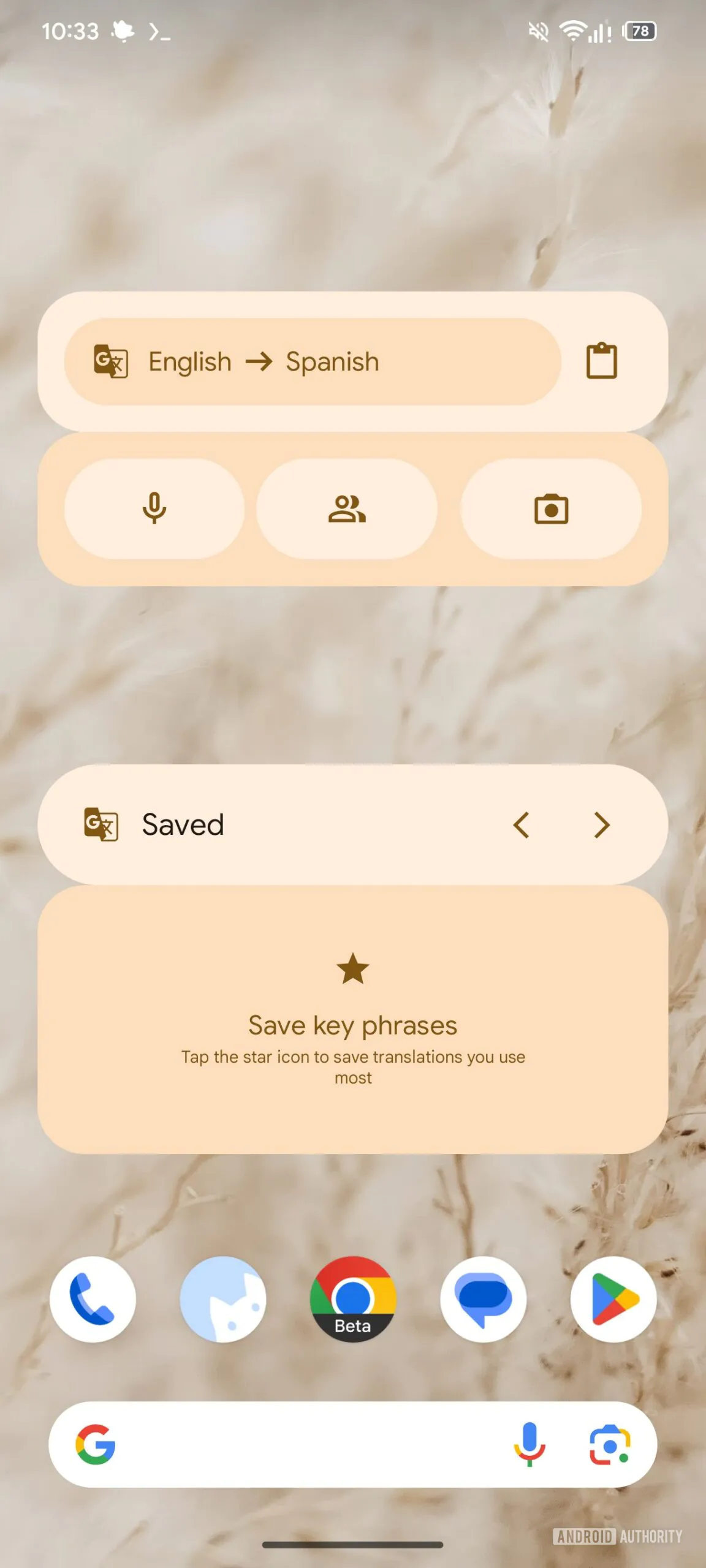Launch Chrome Beta browser
706x1568 pixels.
point(353,1298)
